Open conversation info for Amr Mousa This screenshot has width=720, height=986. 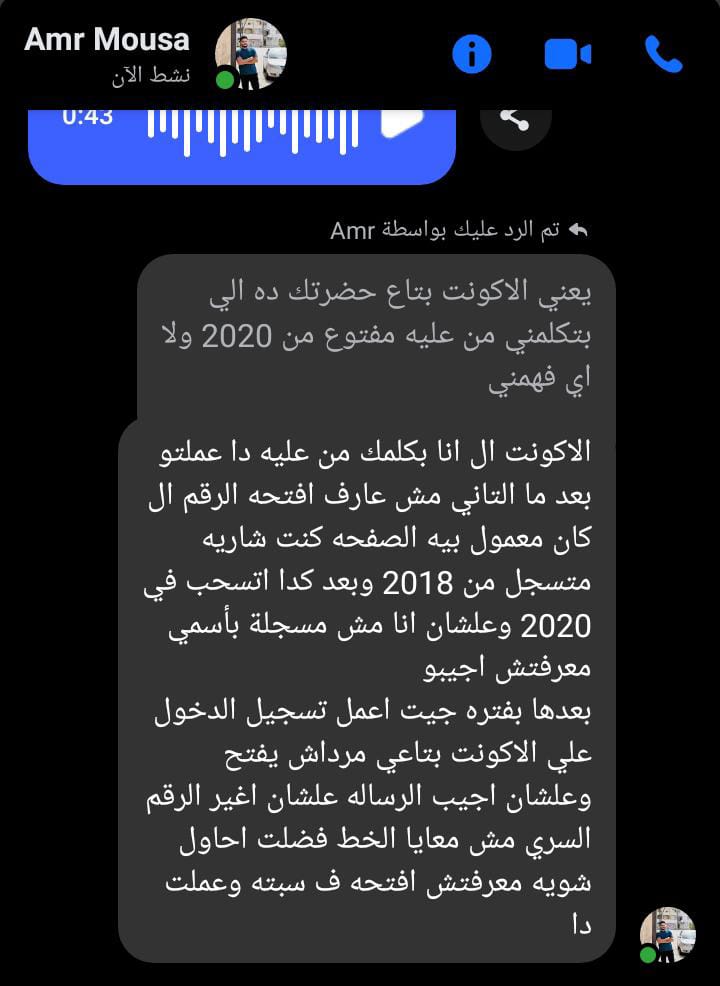[x=472, y=54]
